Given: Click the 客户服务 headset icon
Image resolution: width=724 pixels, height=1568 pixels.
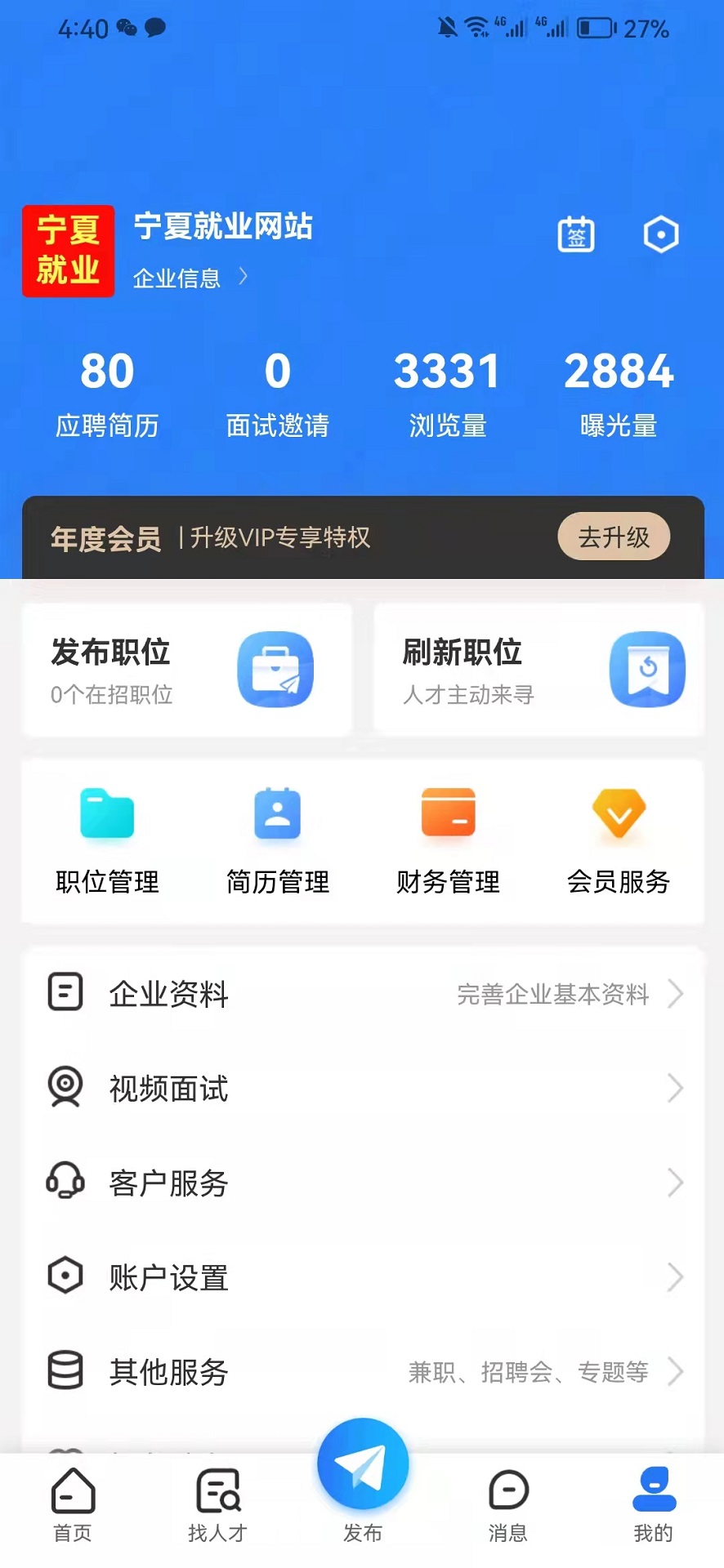Looking at the screenshot, I should click(65, 1182).
